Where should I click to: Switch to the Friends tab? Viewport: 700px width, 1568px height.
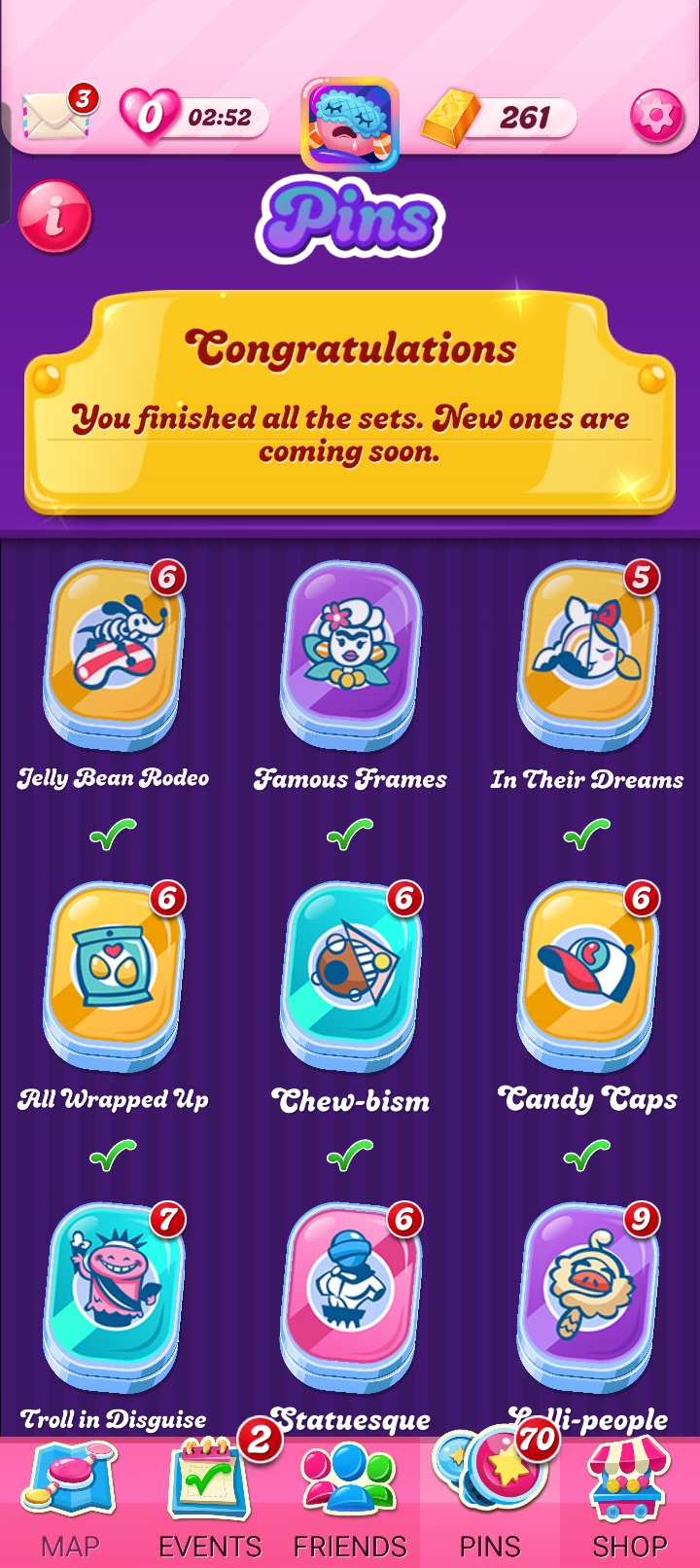click(350, 1503)
